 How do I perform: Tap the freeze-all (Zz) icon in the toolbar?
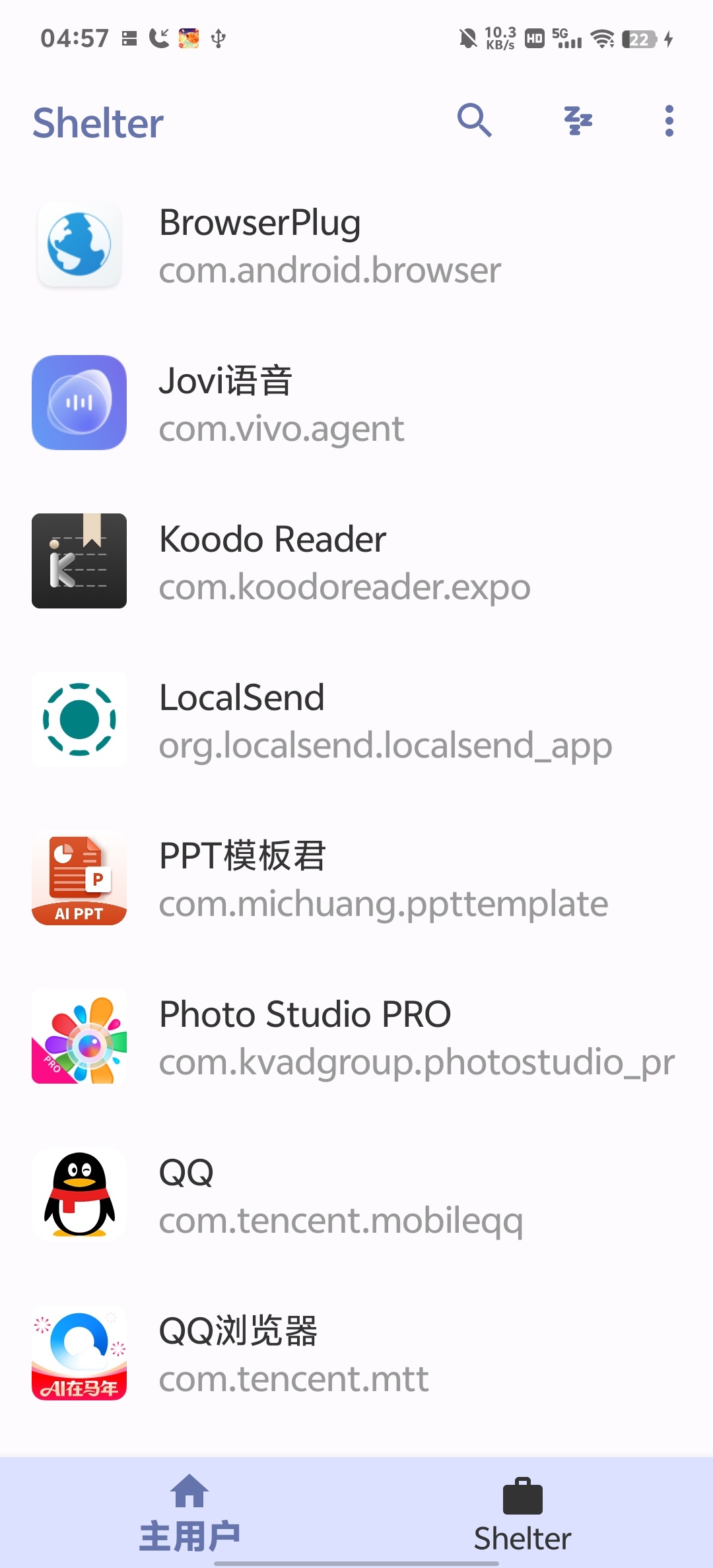coord(577,121)
